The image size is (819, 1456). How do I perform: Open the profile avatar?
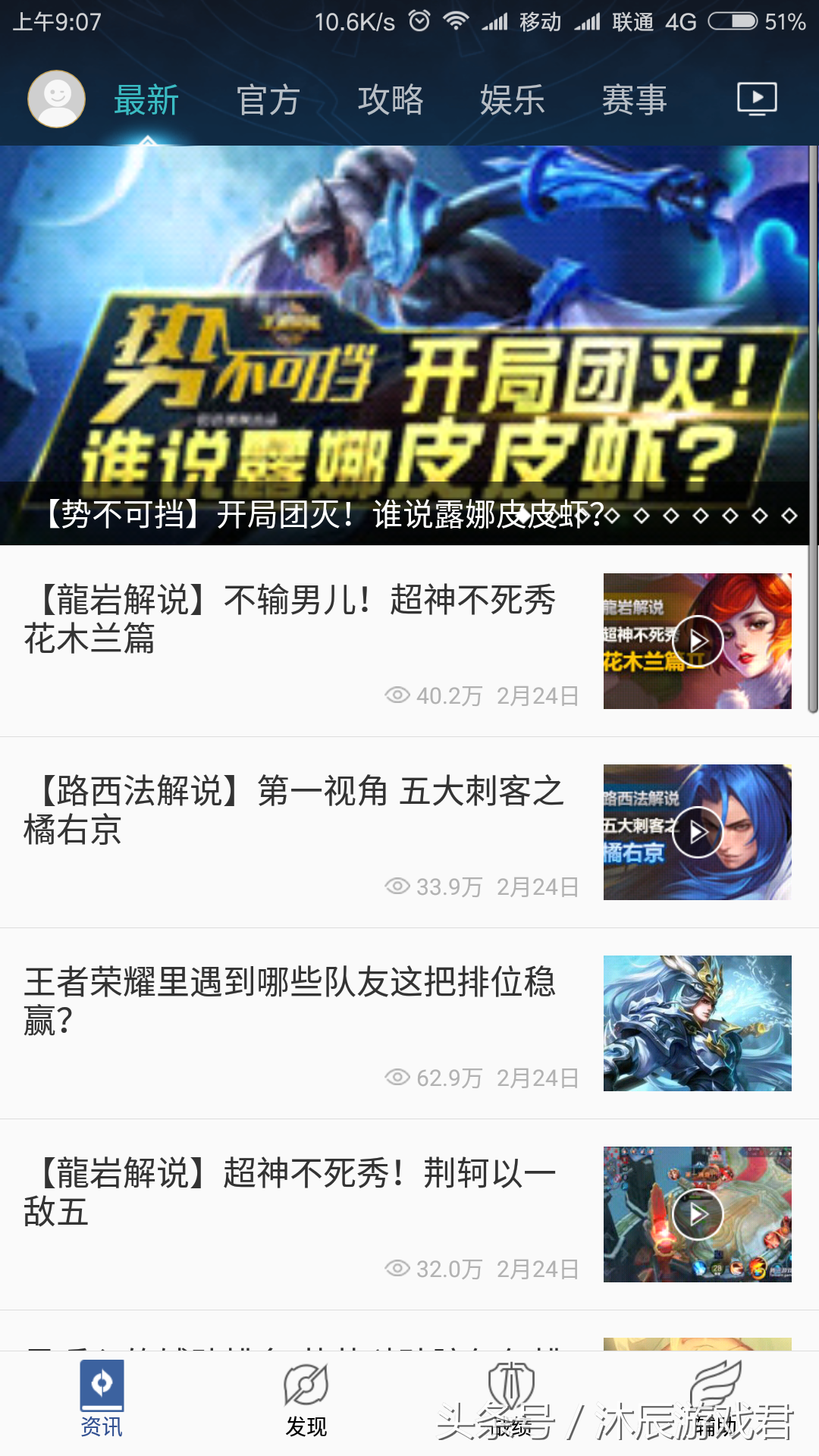pyautogui.click(x=56, y=99)
